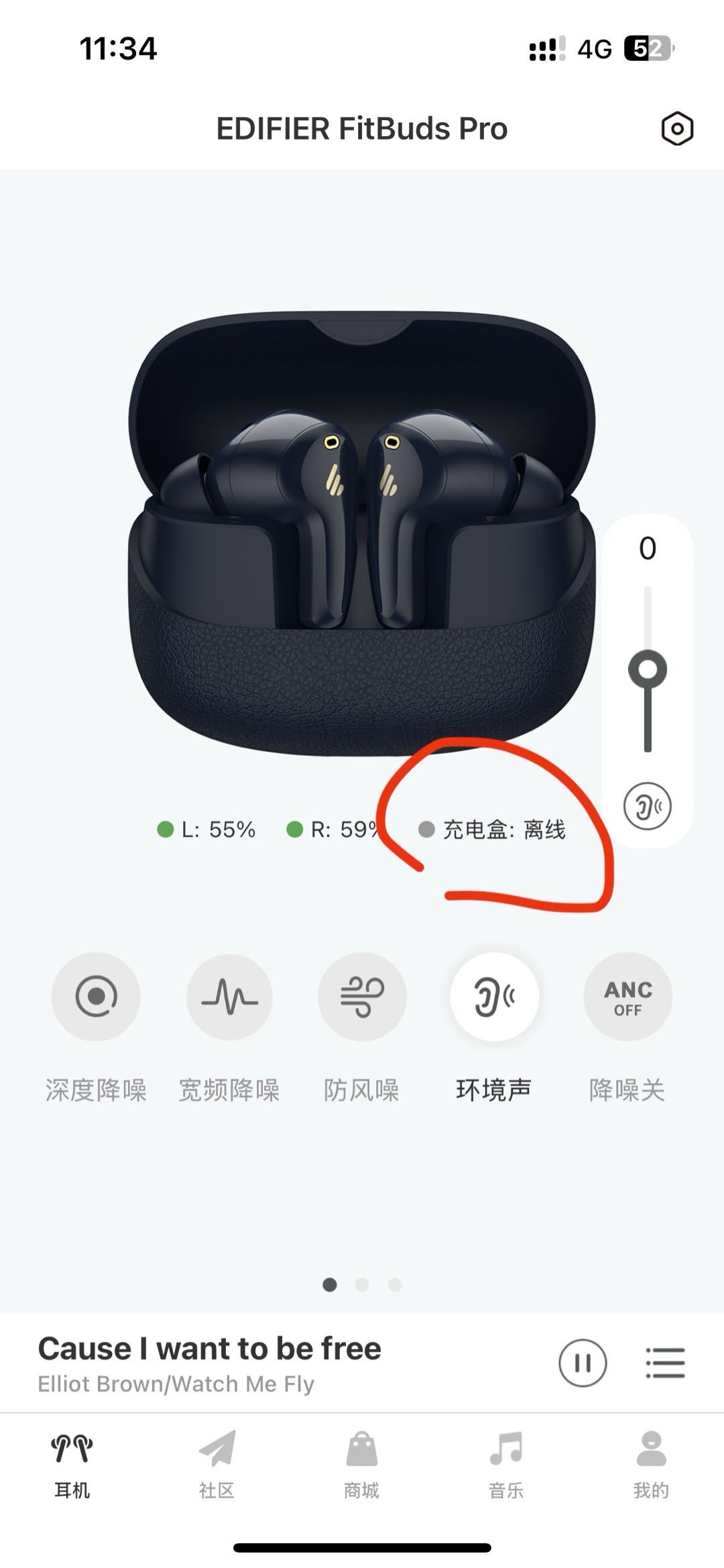
Task: Open the playlist queue icon
Action: (665, 1363)
